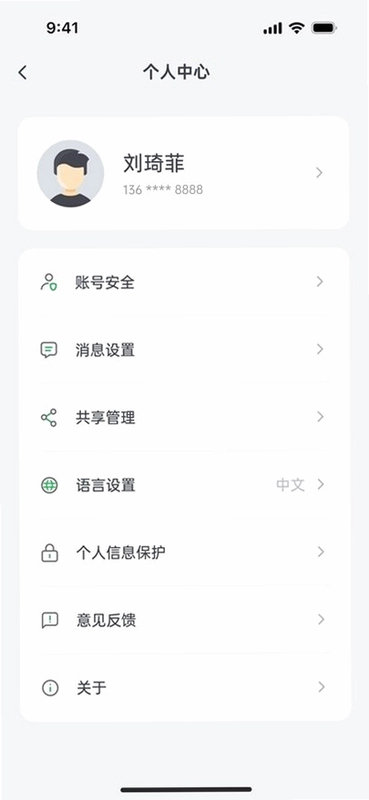Image resolution: width=369 pixels, height=800 pixels.
Task: Open 共享管理 row
Action: 184,417
